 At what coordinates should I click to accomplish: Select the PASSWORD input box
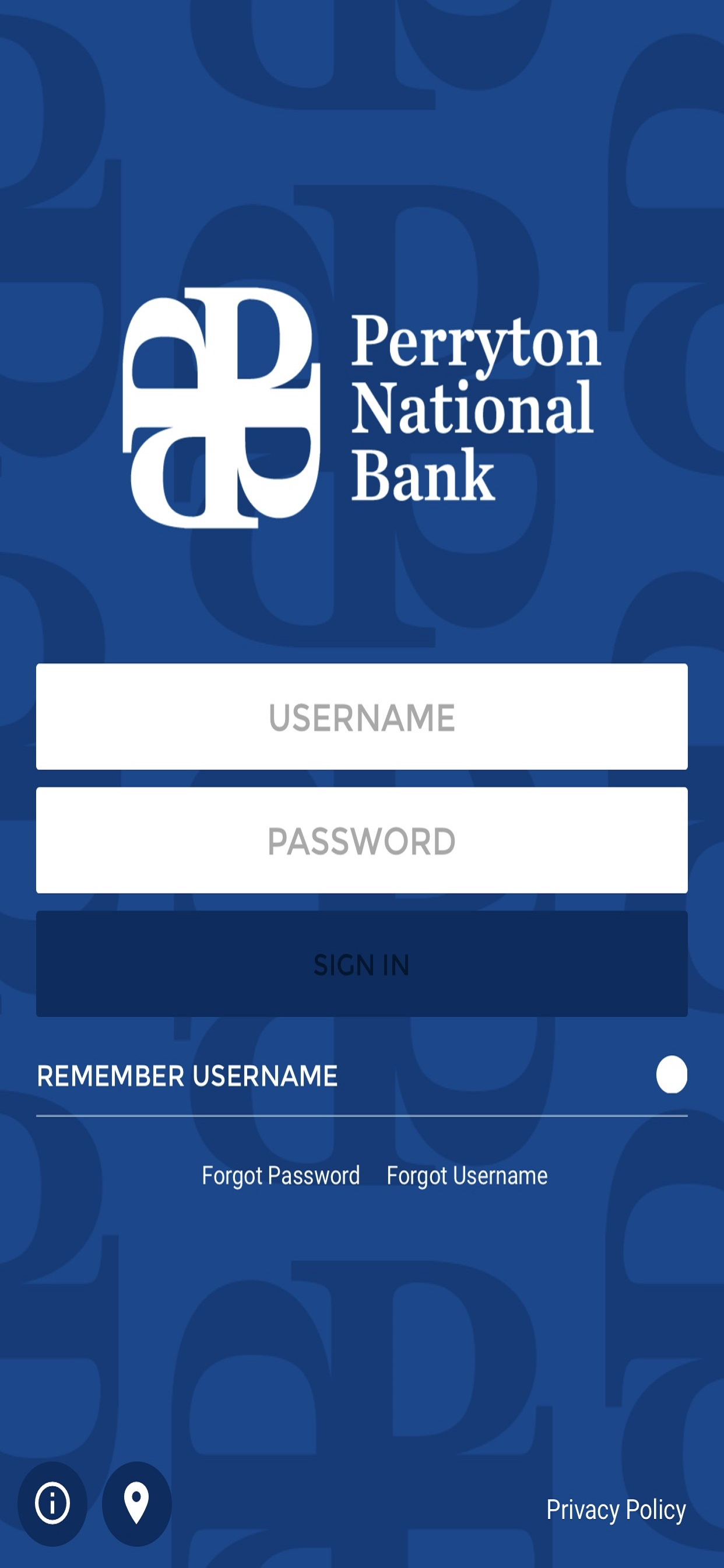[x=362, y=841]
